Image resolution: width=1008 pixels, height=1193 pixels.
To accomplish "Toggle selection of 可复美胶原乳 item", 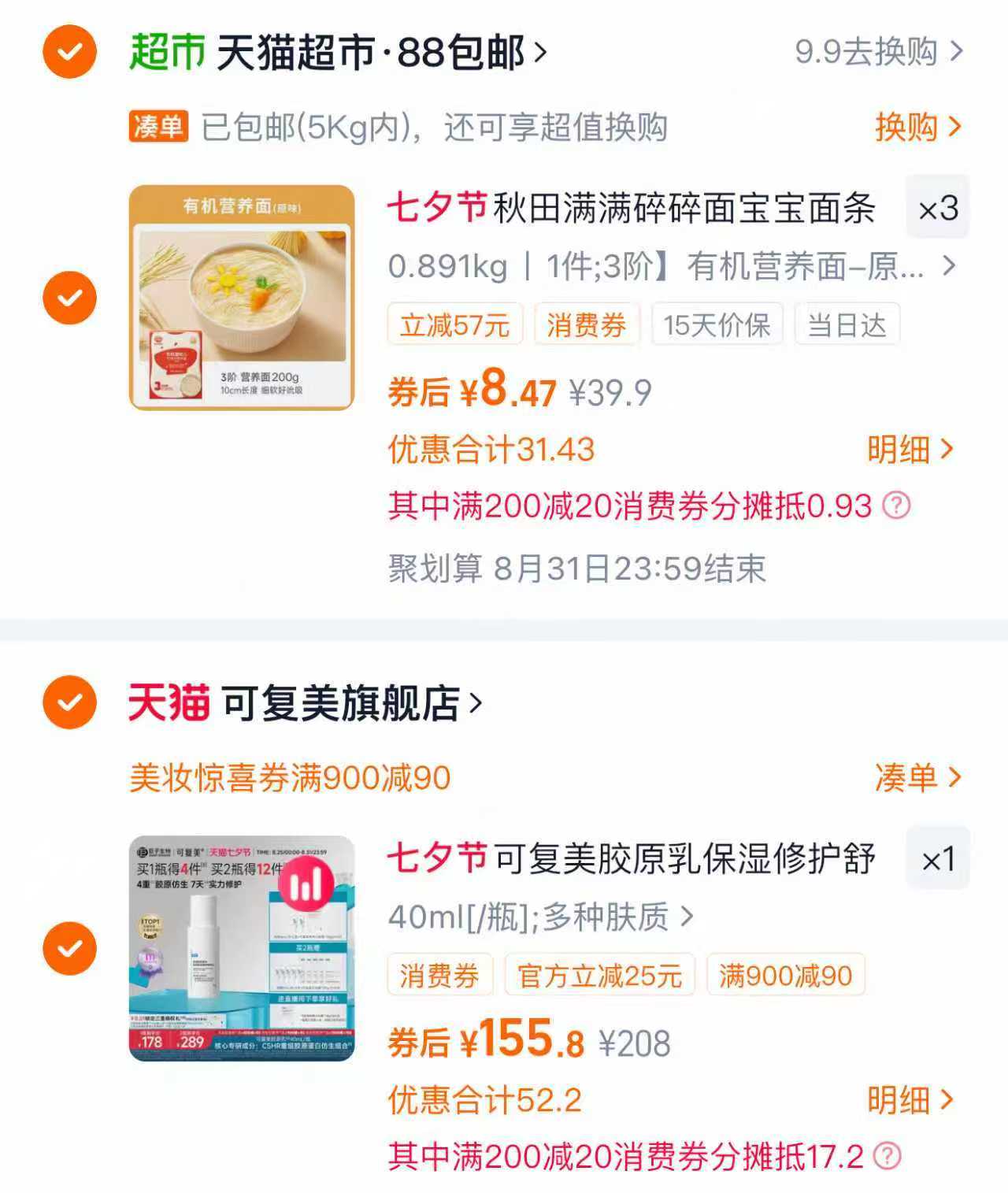I will (68, 949).
